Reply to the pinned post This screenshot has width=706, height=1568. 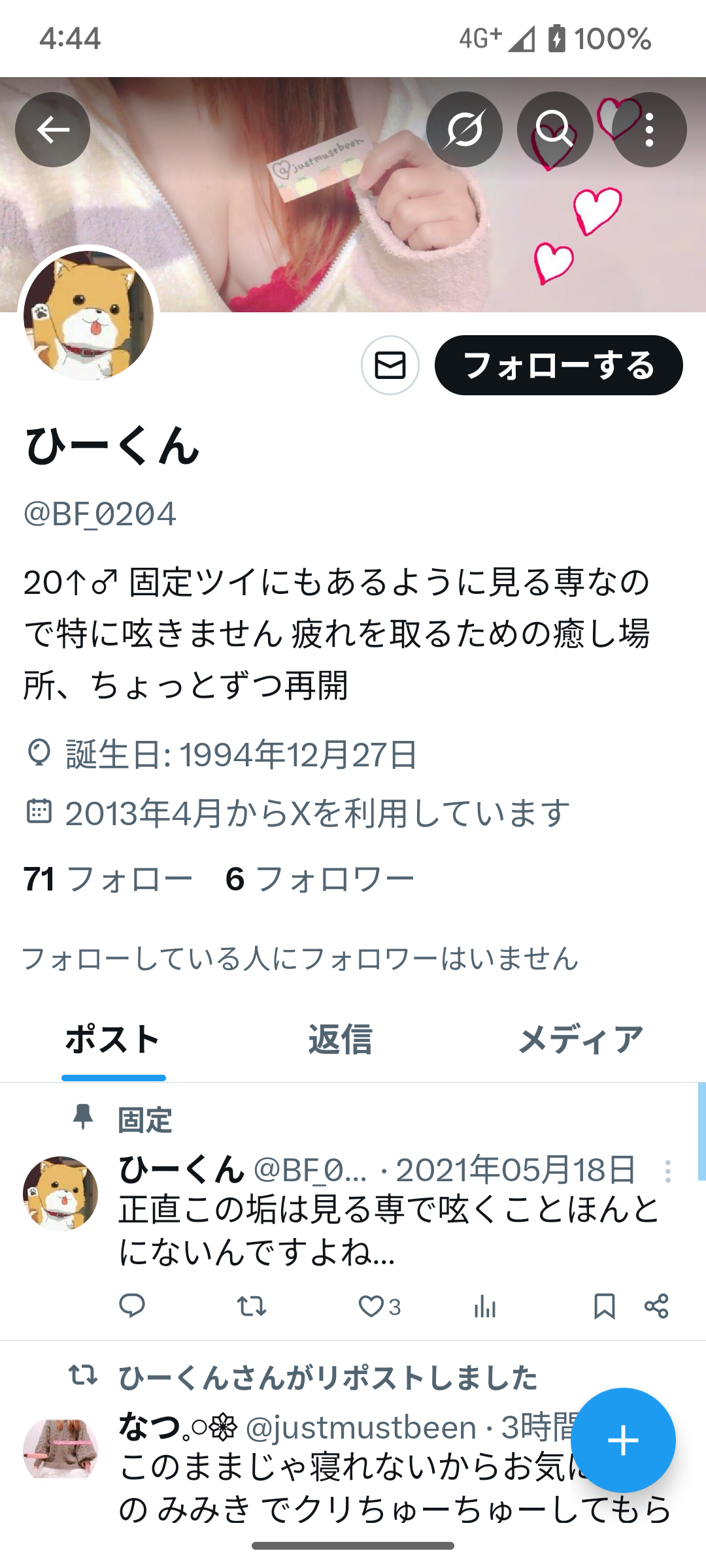coord(132,1305)
